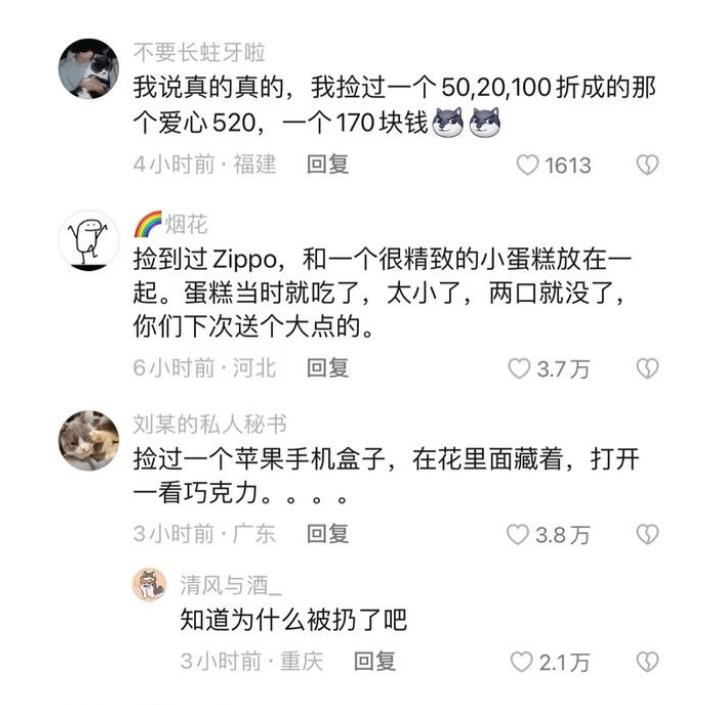724x705 pixels.
Task: Dislike the comment by 不要长蛀牙啦
Action: pos(648,165)
